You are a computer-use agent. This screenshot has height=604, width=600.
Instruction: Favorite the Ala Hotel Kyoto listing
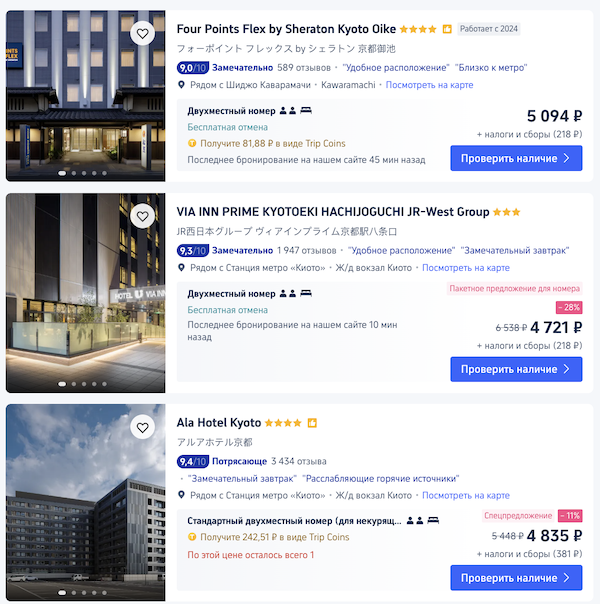pos(143,428)
